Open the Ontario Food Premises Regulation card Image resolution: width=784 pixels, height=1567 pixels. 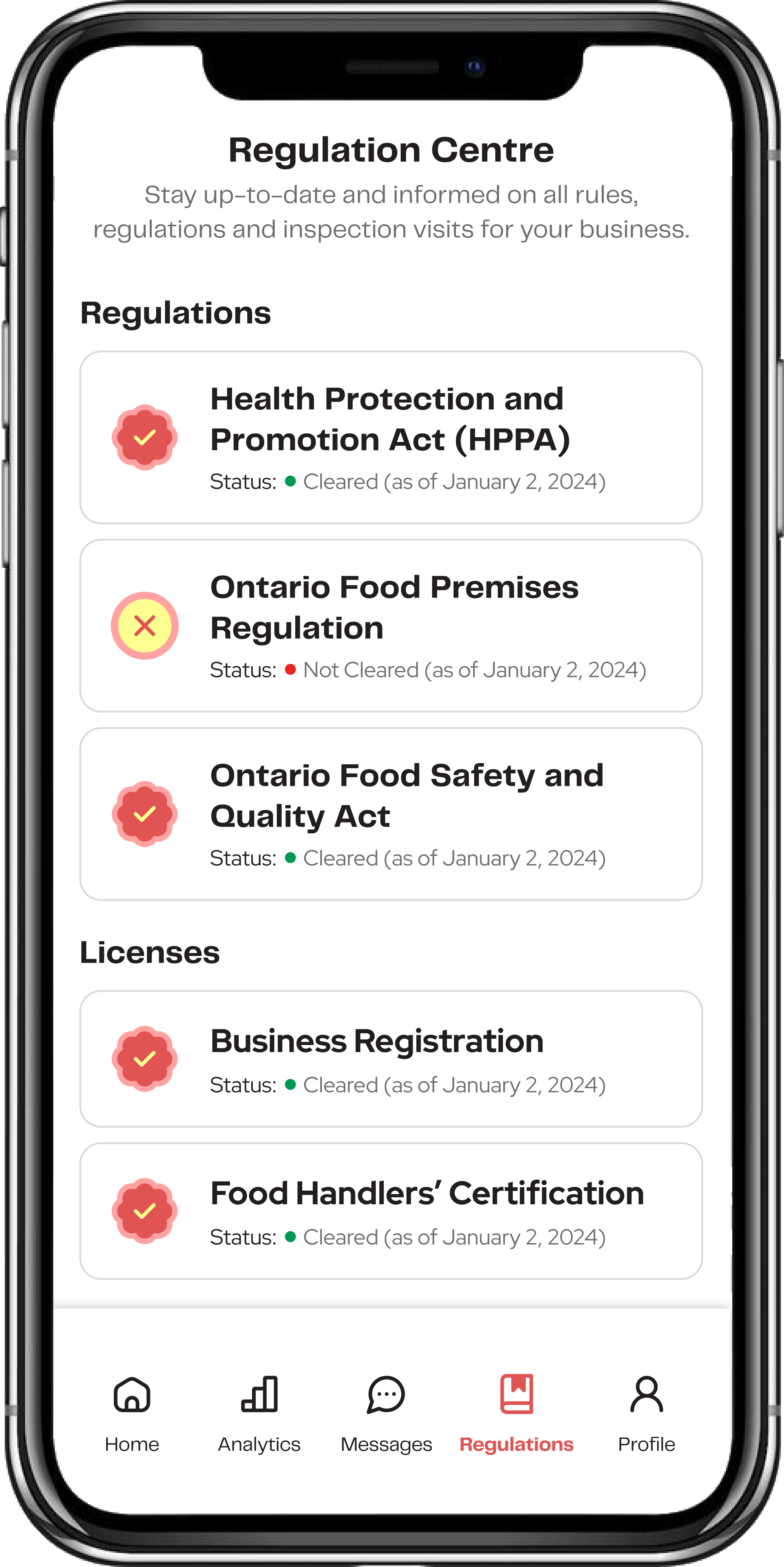click(x=391, y=625)
